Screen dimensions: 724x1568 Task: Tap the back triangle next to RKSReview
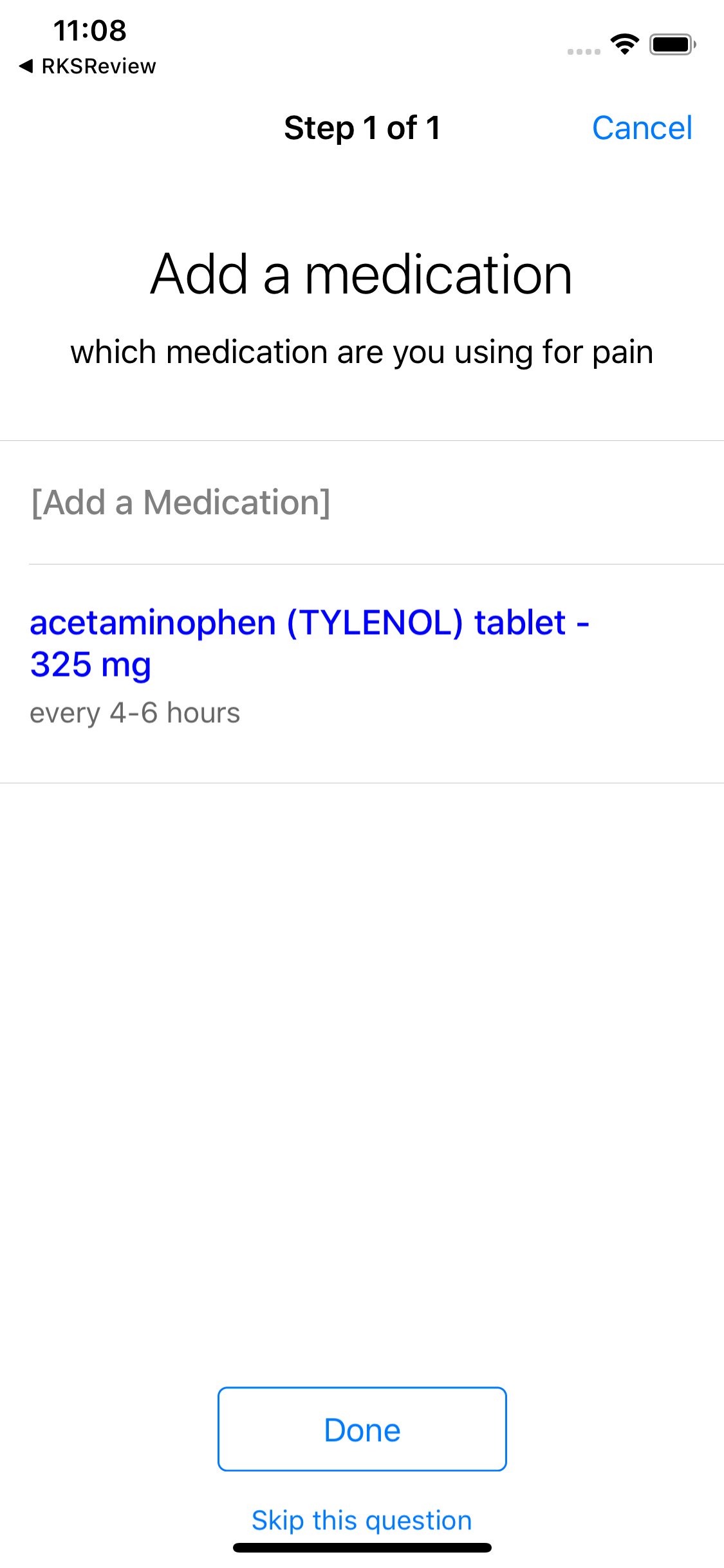tap(26, 66)
